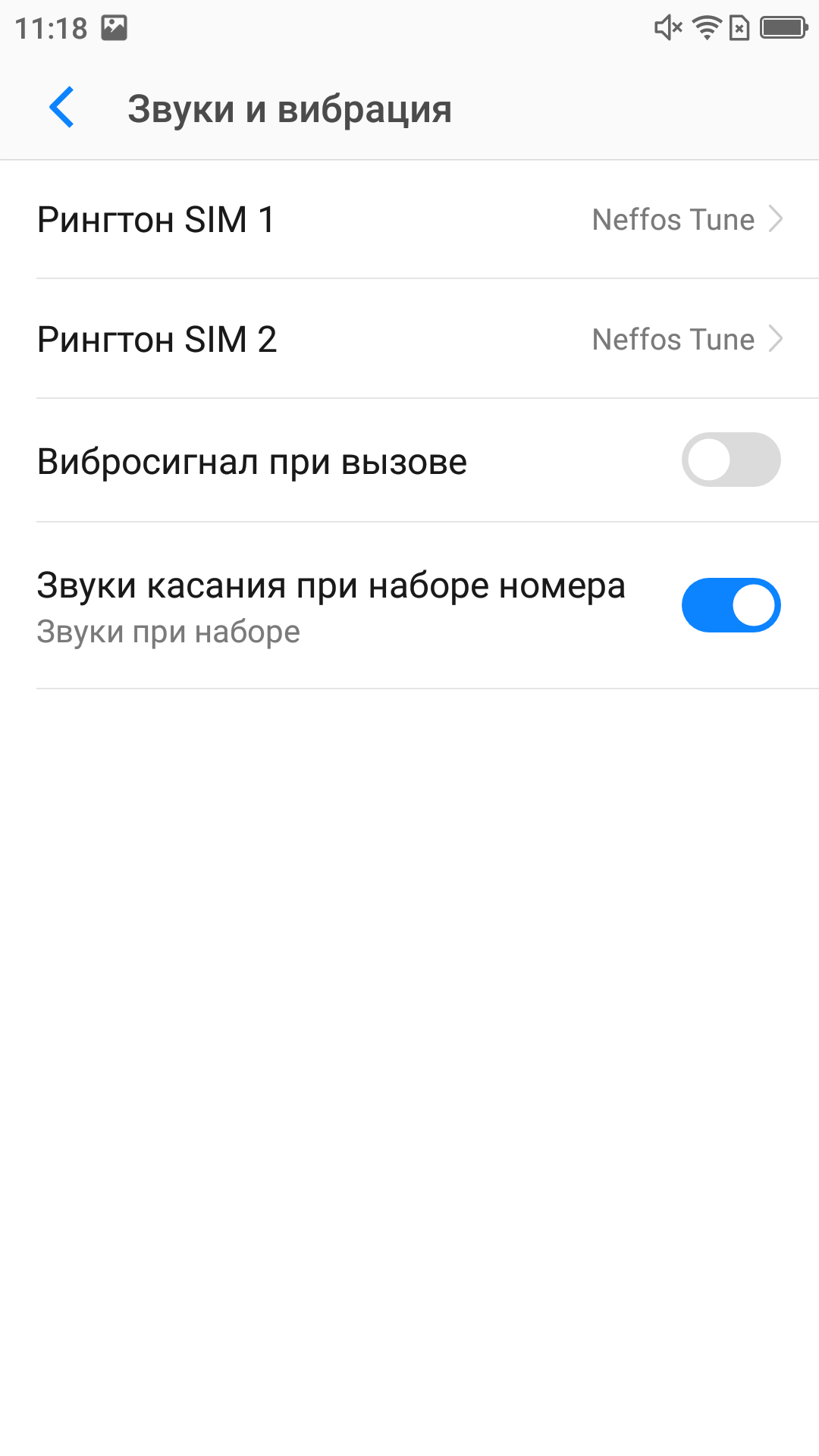The height and width of the screenshot is (1456, 819).
Task: Go back from Звуки и вибрация
Action: (x=62, y=108)
